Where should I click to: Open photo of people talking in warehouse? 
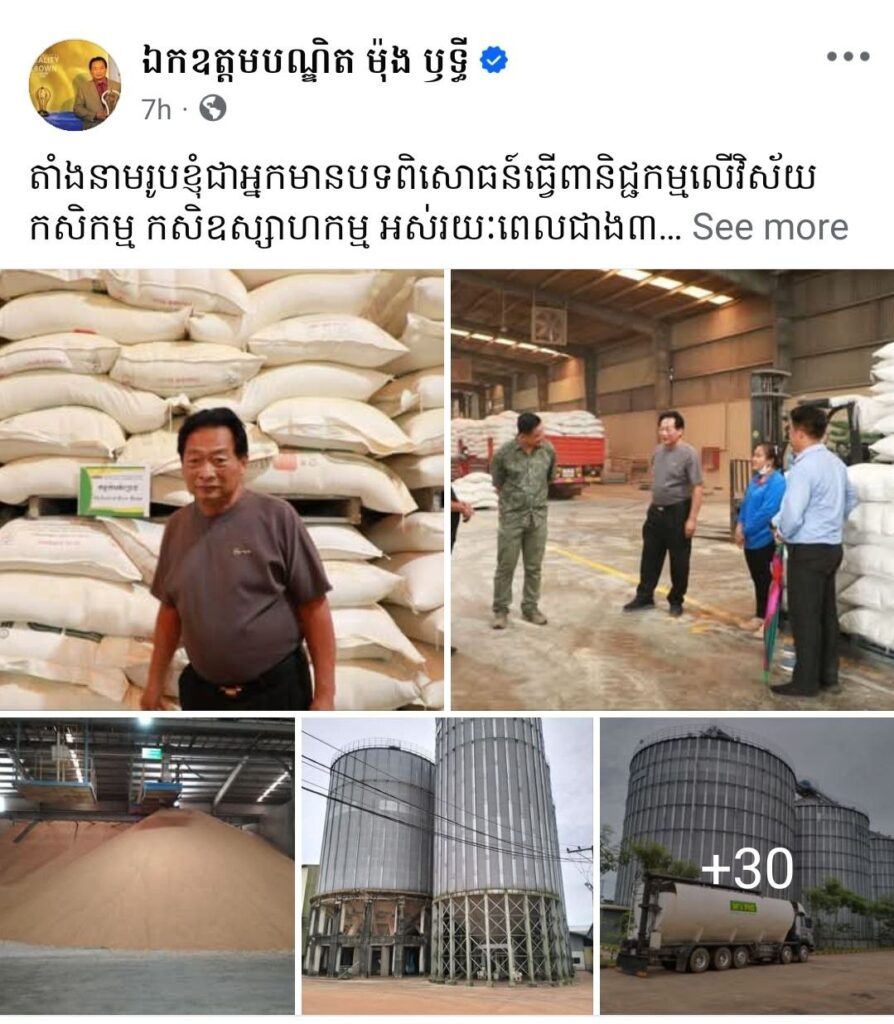point(672,489)
